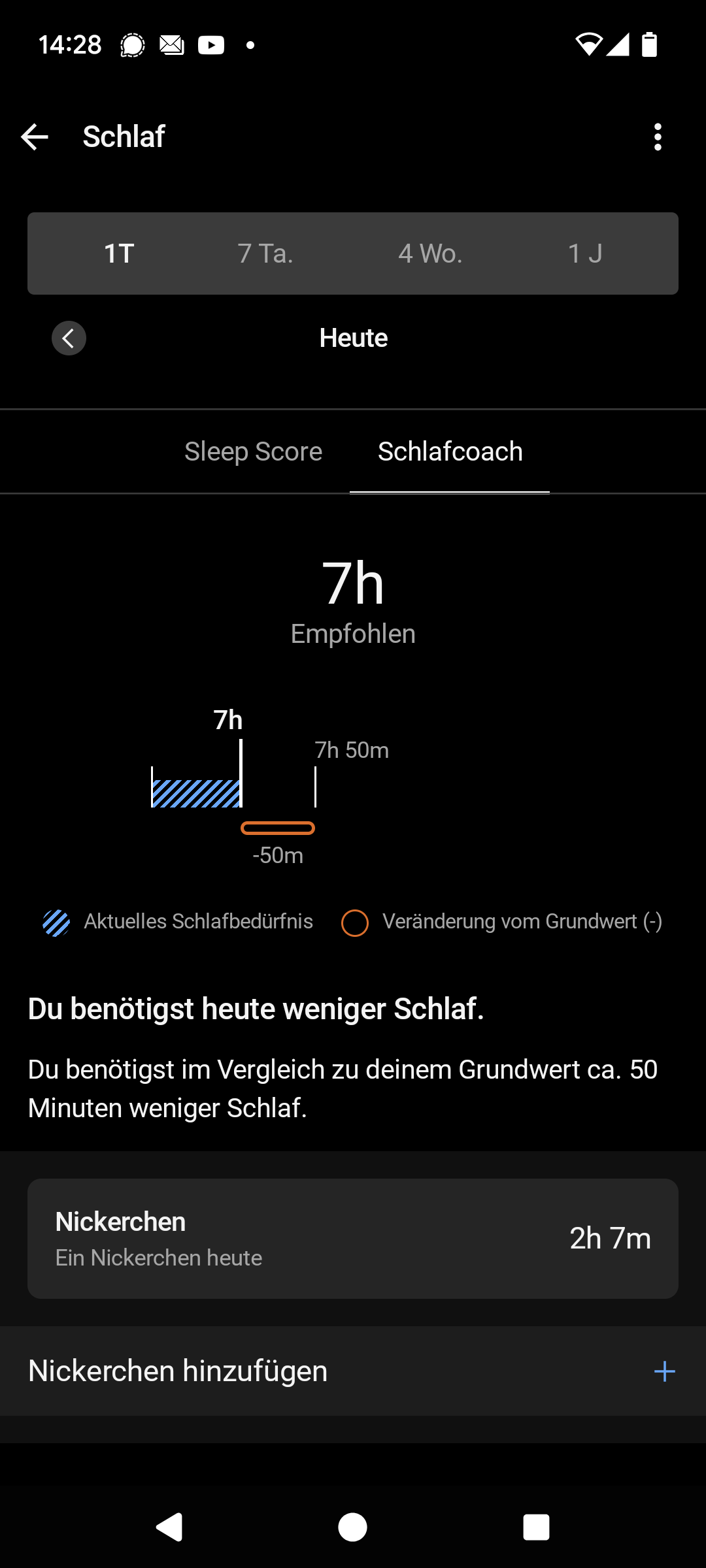Tap the system home button
The image size is (706, 1568).
point(353,1527)
